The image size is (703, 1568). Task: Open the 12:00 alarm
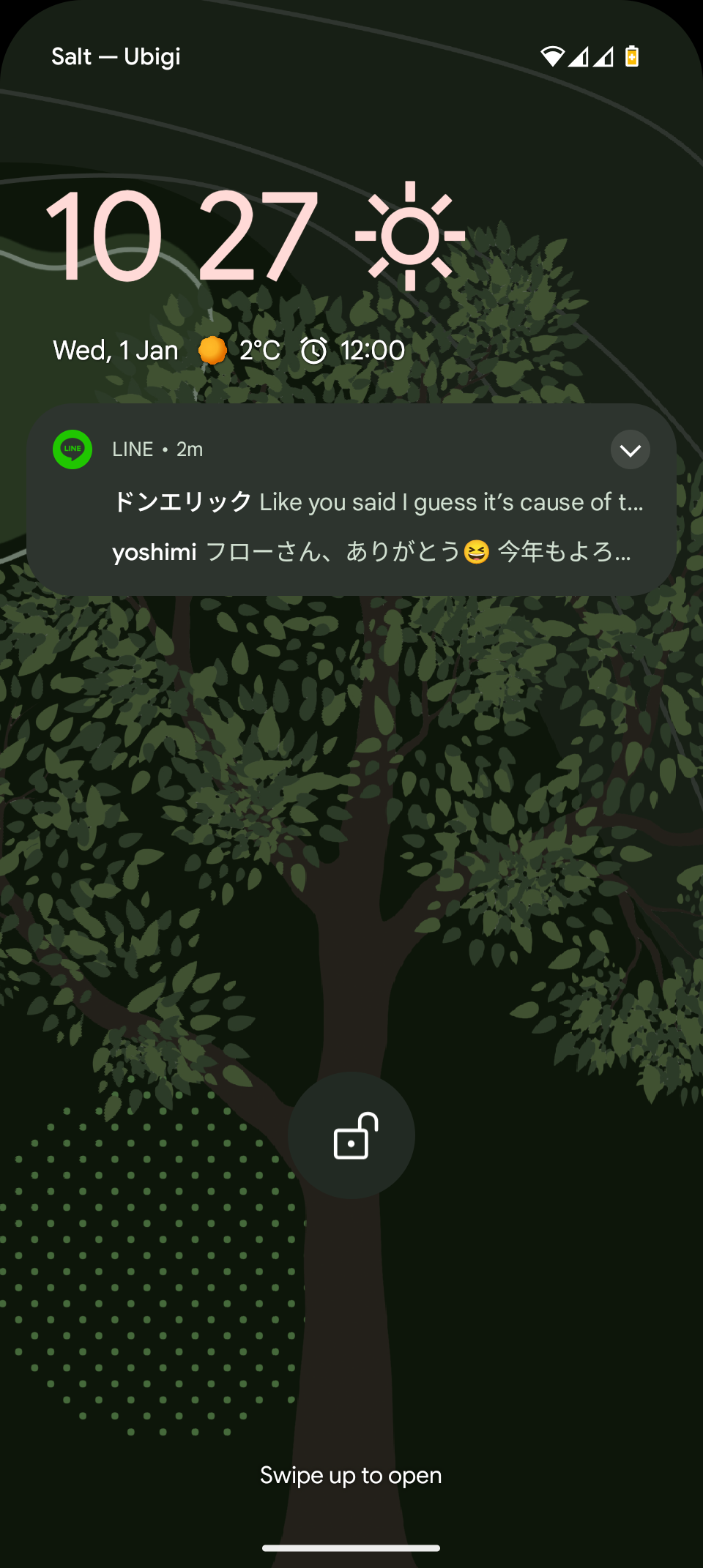[353, 351]
